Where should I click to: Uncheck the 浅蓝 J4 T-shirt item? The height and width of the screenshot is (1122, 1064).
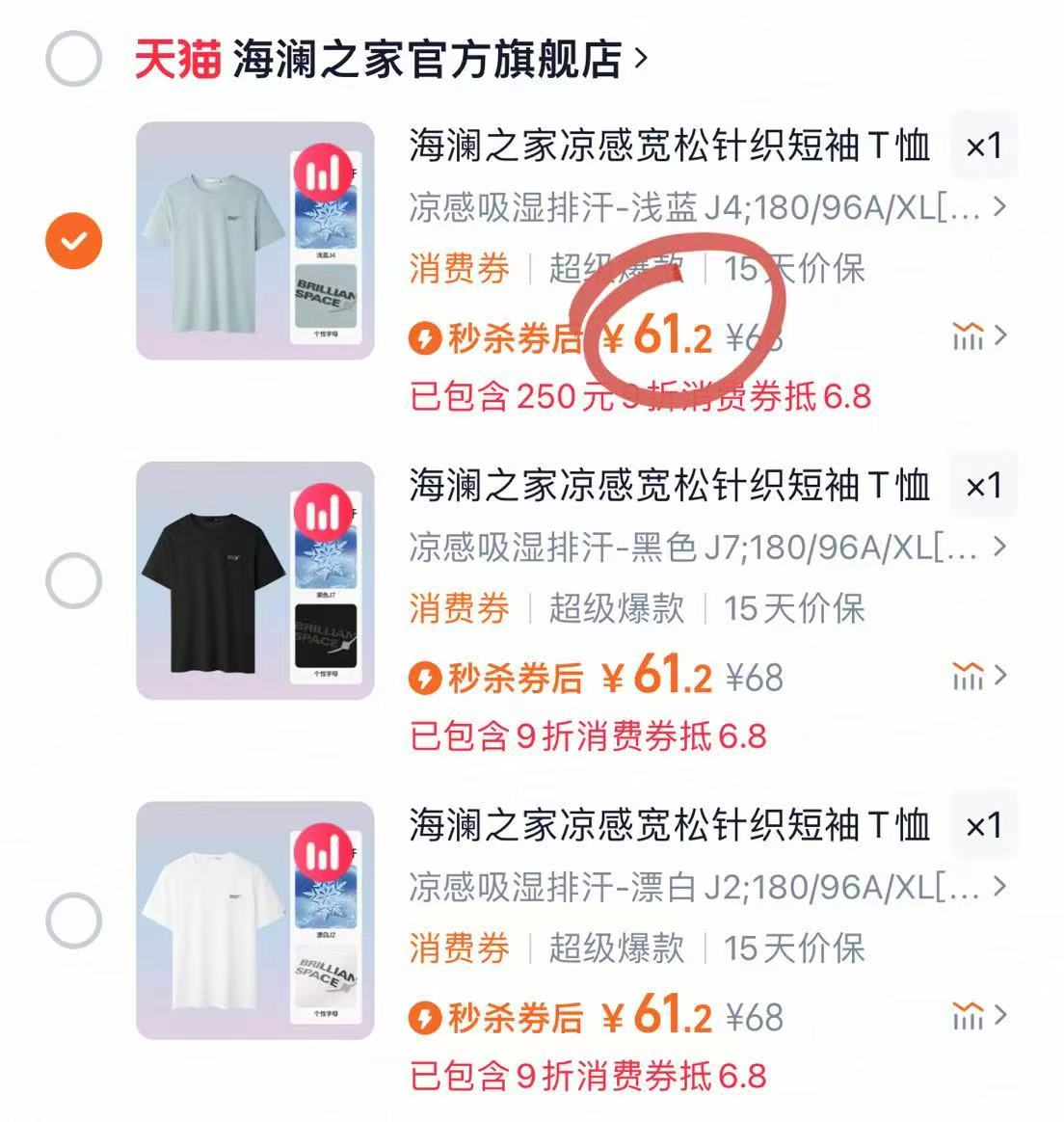[x=73, y=241]
